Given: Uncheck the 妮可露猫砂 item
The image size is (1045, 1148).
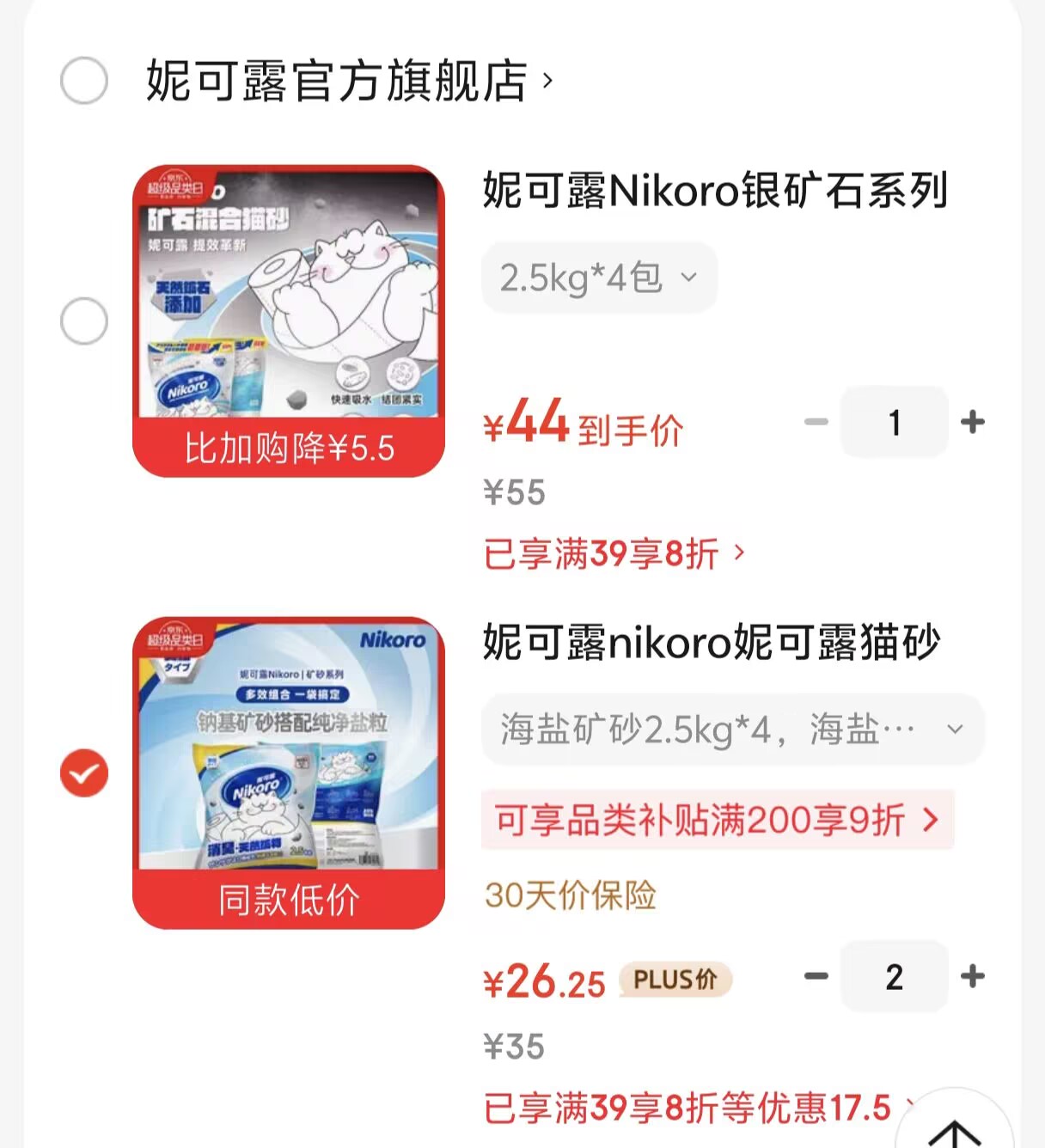Looking at the screenshot, I should 84,772.
